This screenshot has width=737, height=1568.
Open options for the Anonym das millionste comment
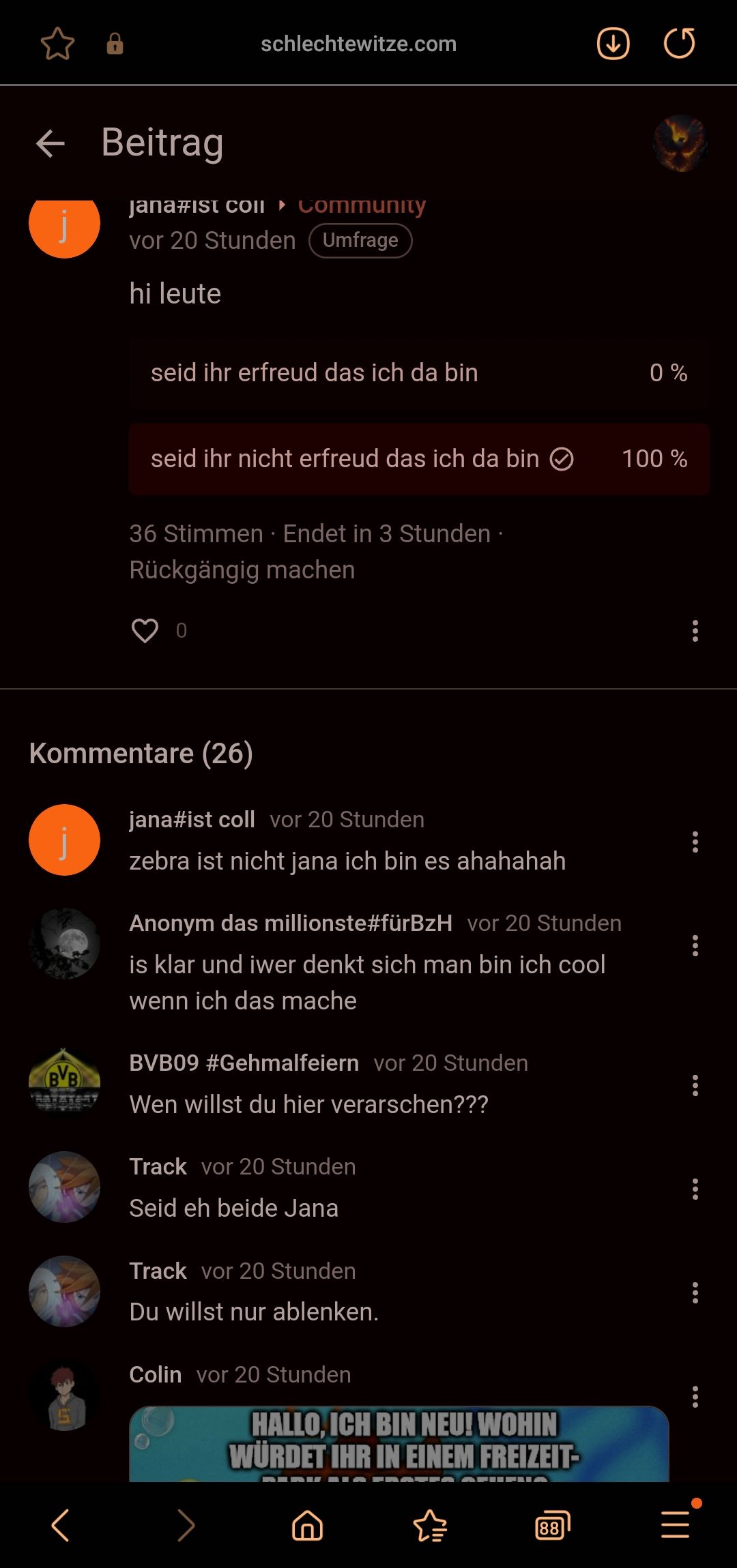point(695,946)
